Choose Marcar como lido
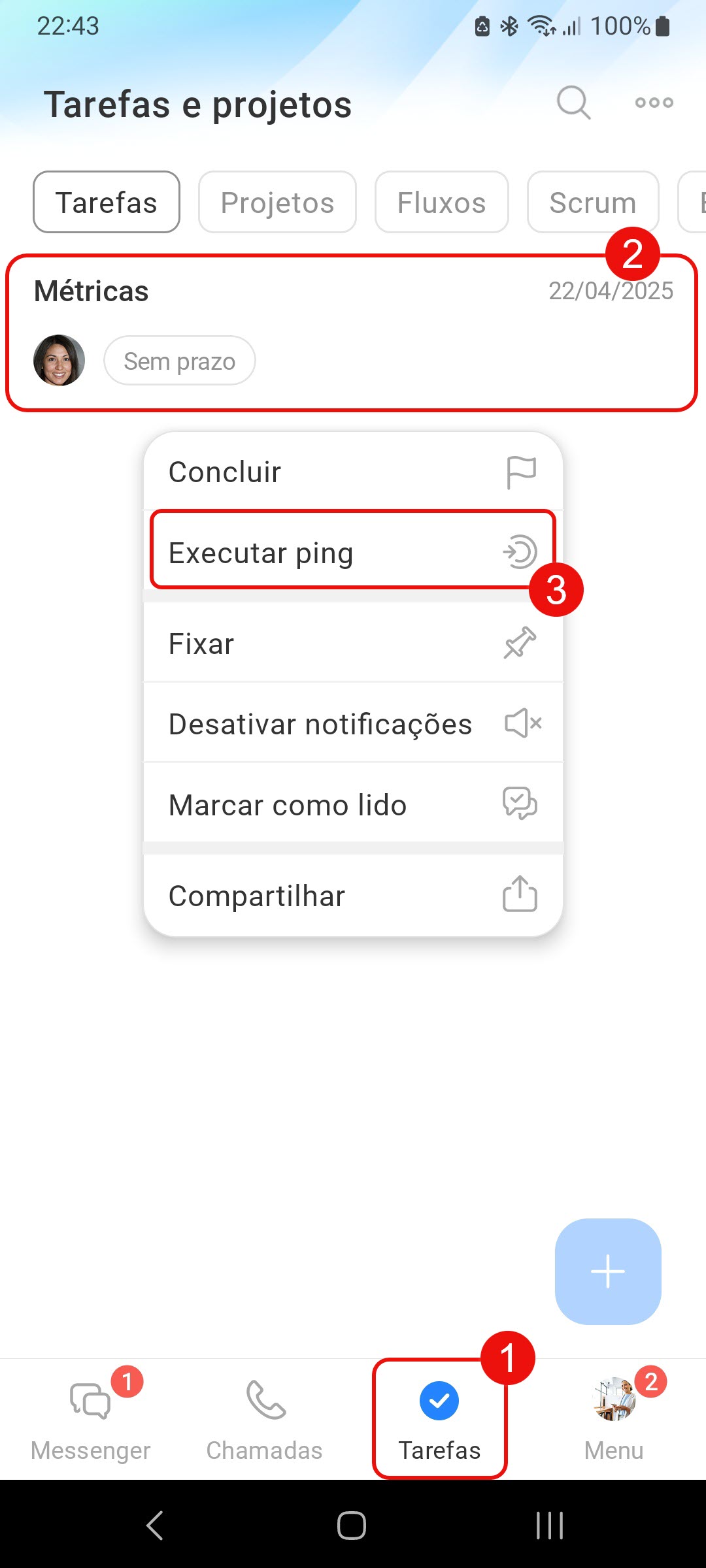Image resolution: width=706 pixels, height=1568 pixels. (353, 805)
